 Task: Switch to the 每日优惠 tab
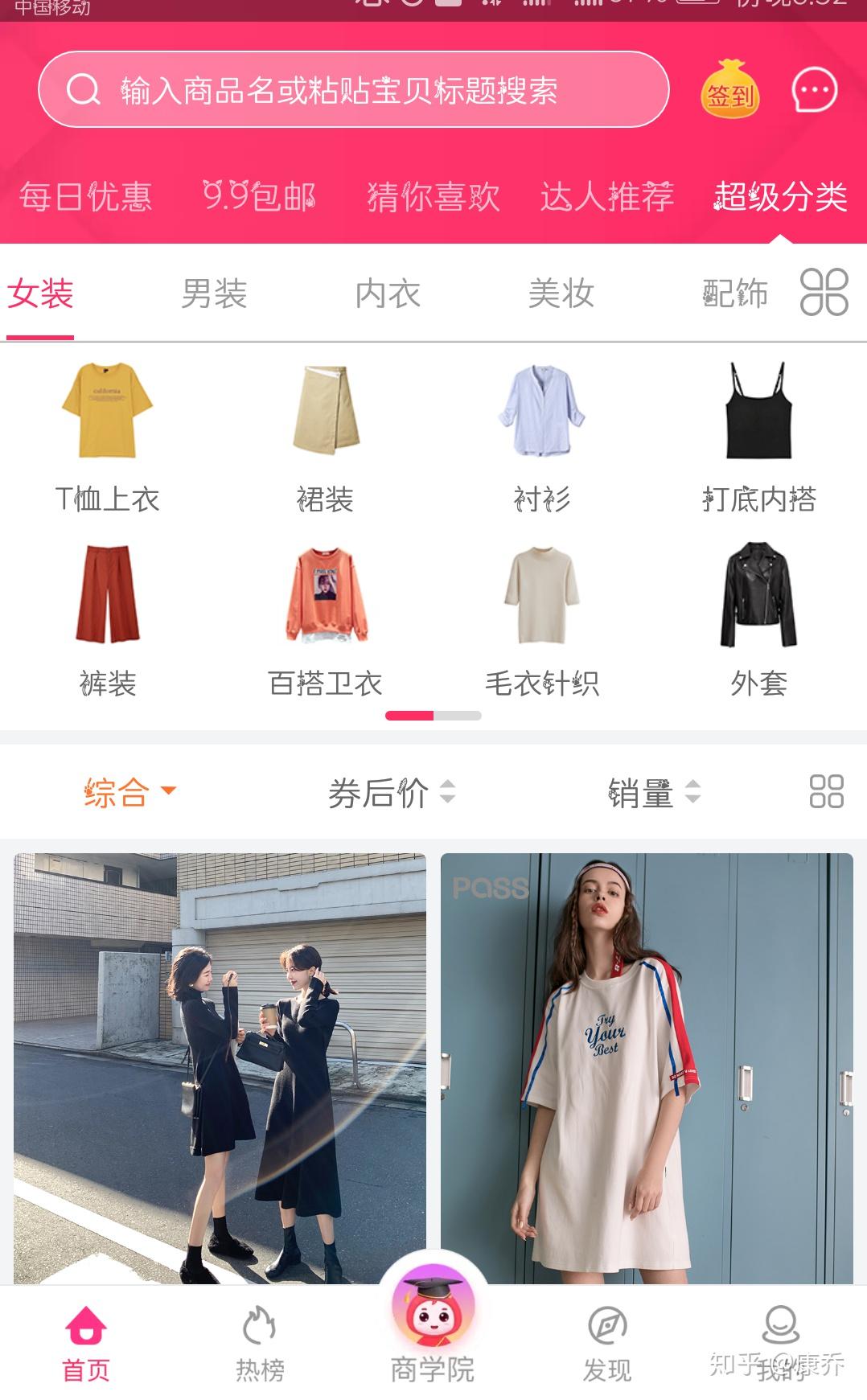pyautogui.click(x=85, y=197)
